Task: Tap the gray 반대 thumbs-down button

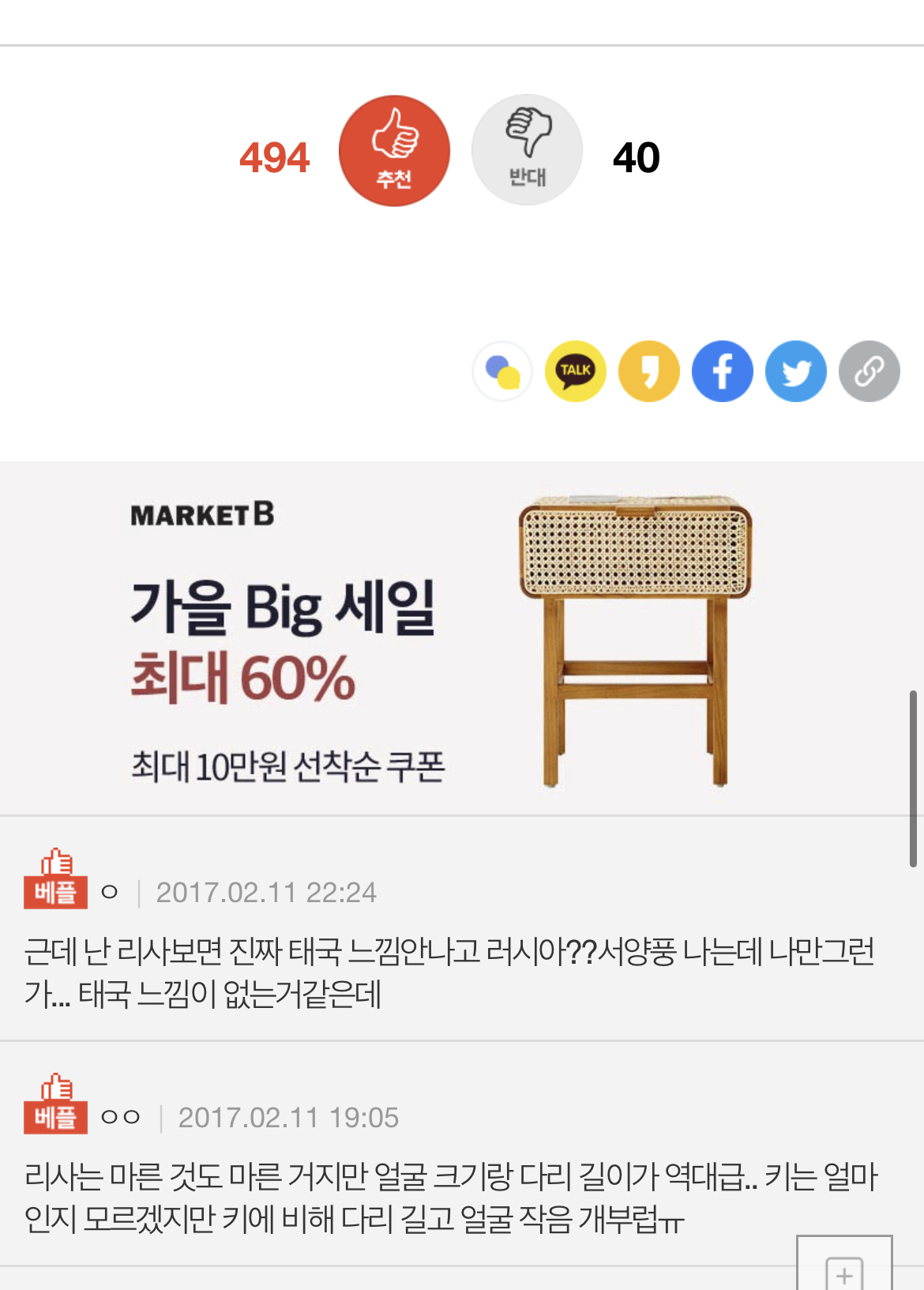Action: pos(527,150)
